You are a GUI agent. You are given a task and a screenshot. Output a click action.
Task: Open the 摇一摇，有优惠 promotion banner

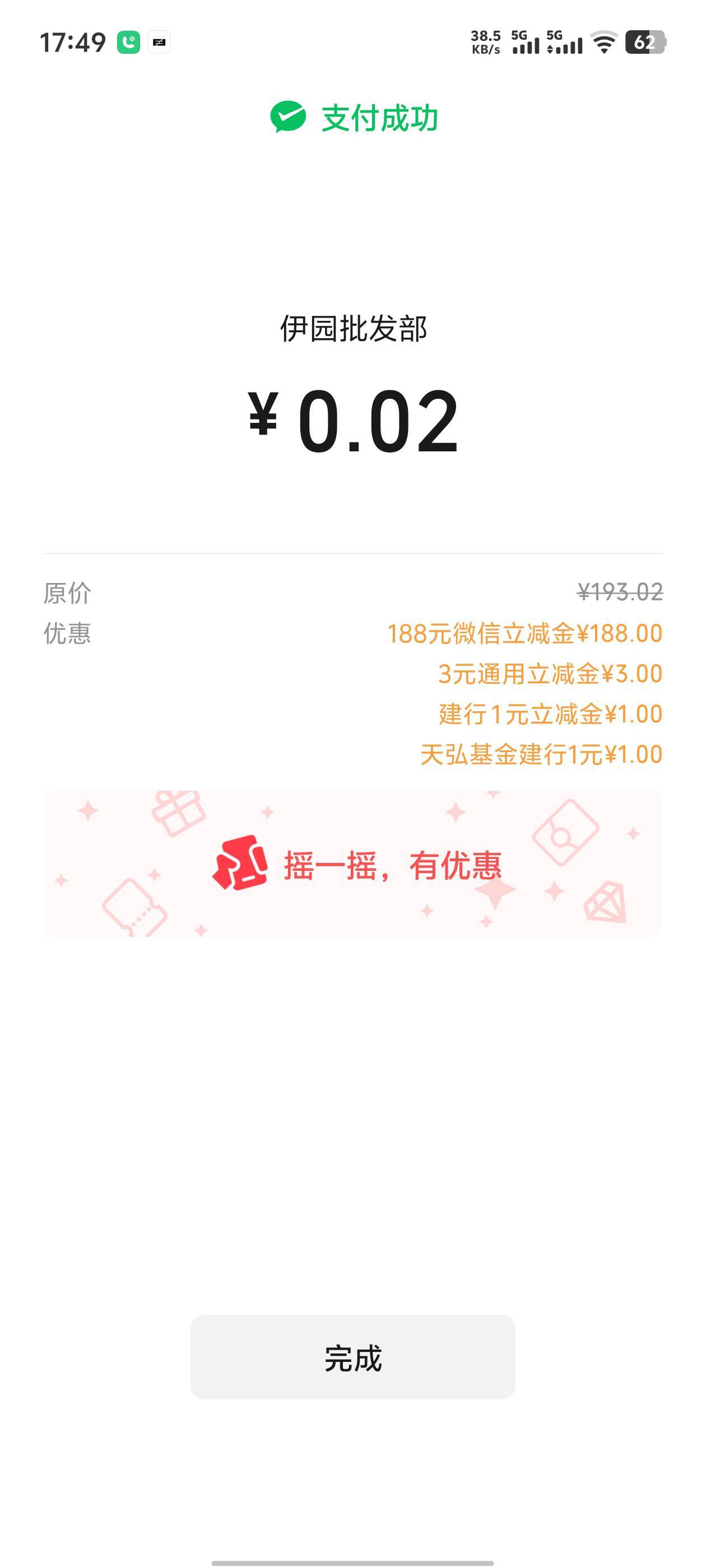352,864
